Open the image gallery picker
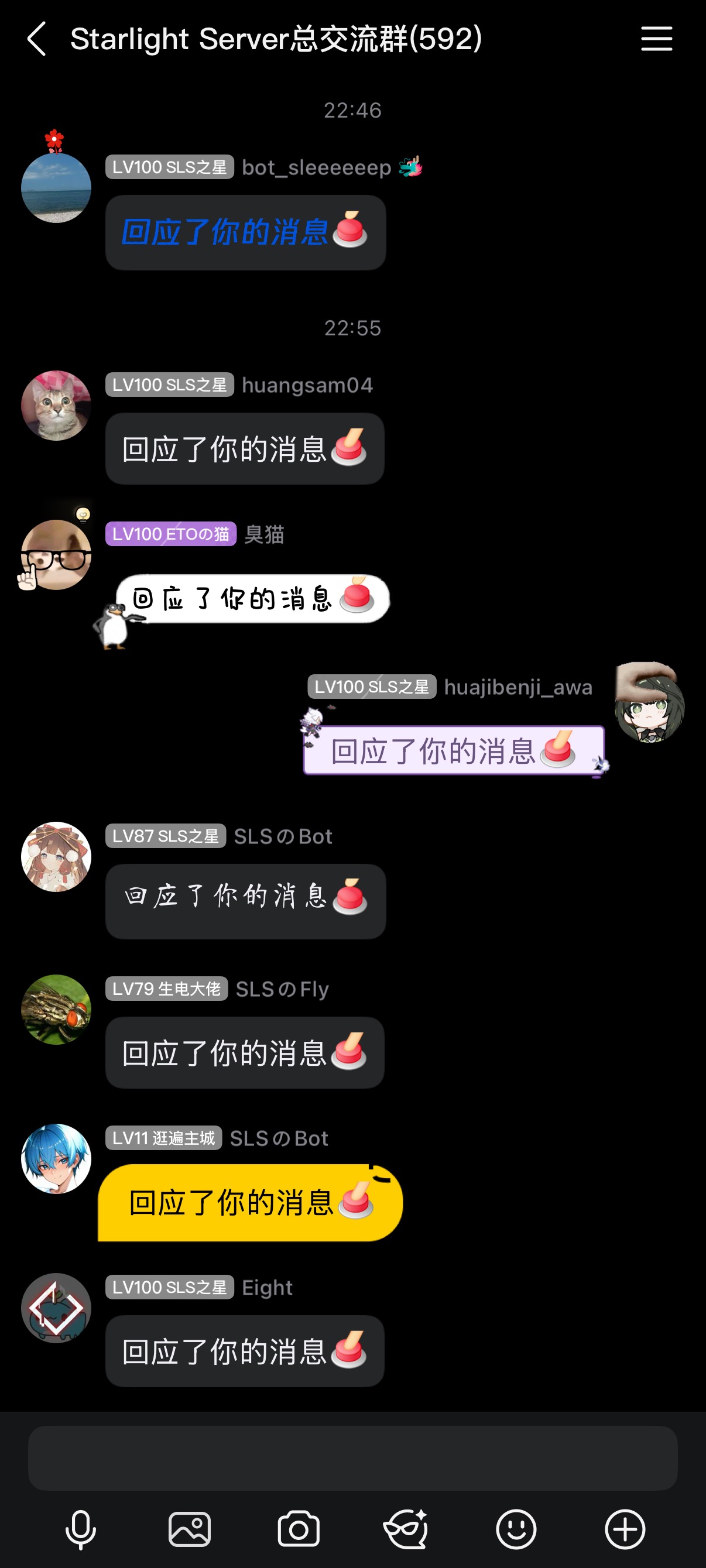Viewport: 706px width, 1568px height. click(189, 1529)
